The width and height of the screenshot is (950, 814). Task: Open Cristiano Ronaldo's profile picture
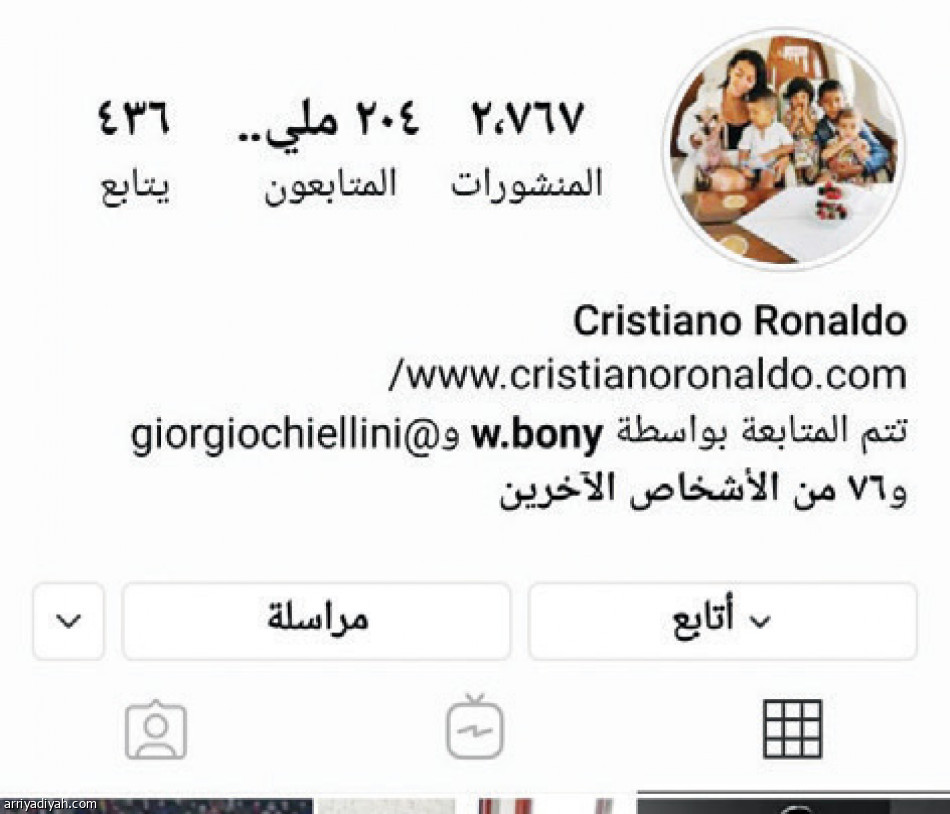coord(783,150)
